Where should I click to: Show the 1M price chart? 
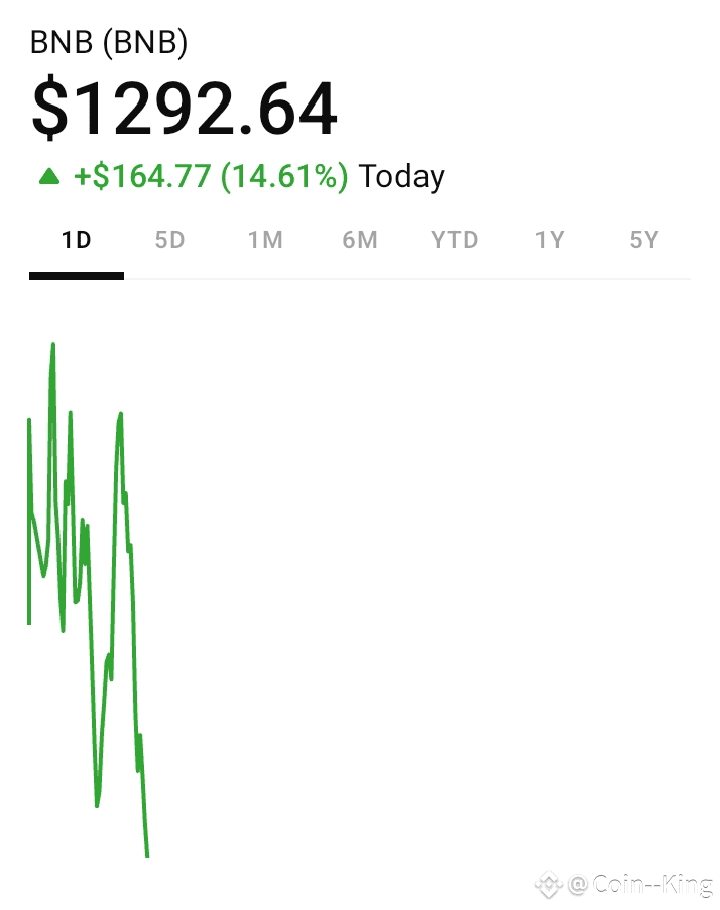pos(265,241)
